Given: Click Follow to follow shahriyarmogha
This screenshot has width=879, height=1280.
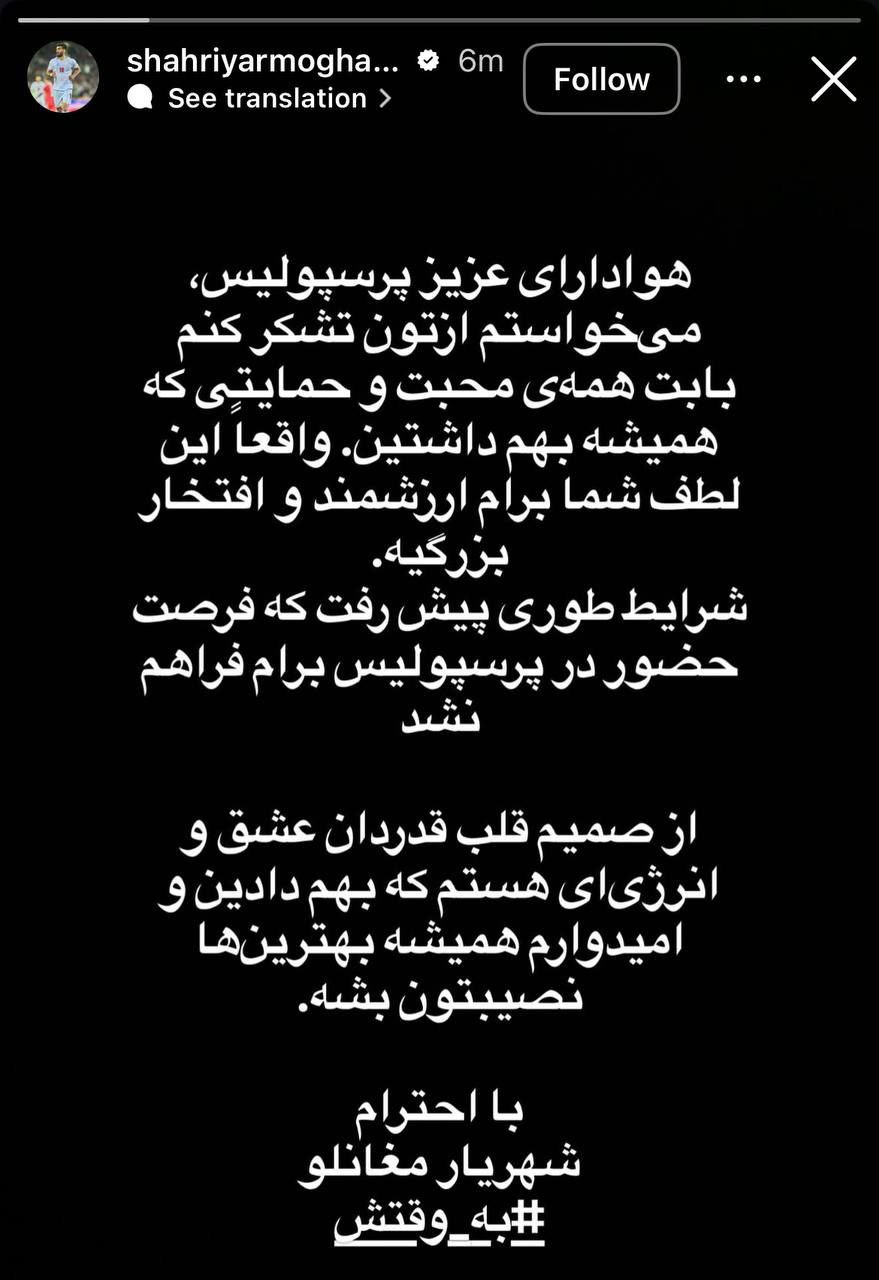Looking at the screenshot, I should pos(601,79).
